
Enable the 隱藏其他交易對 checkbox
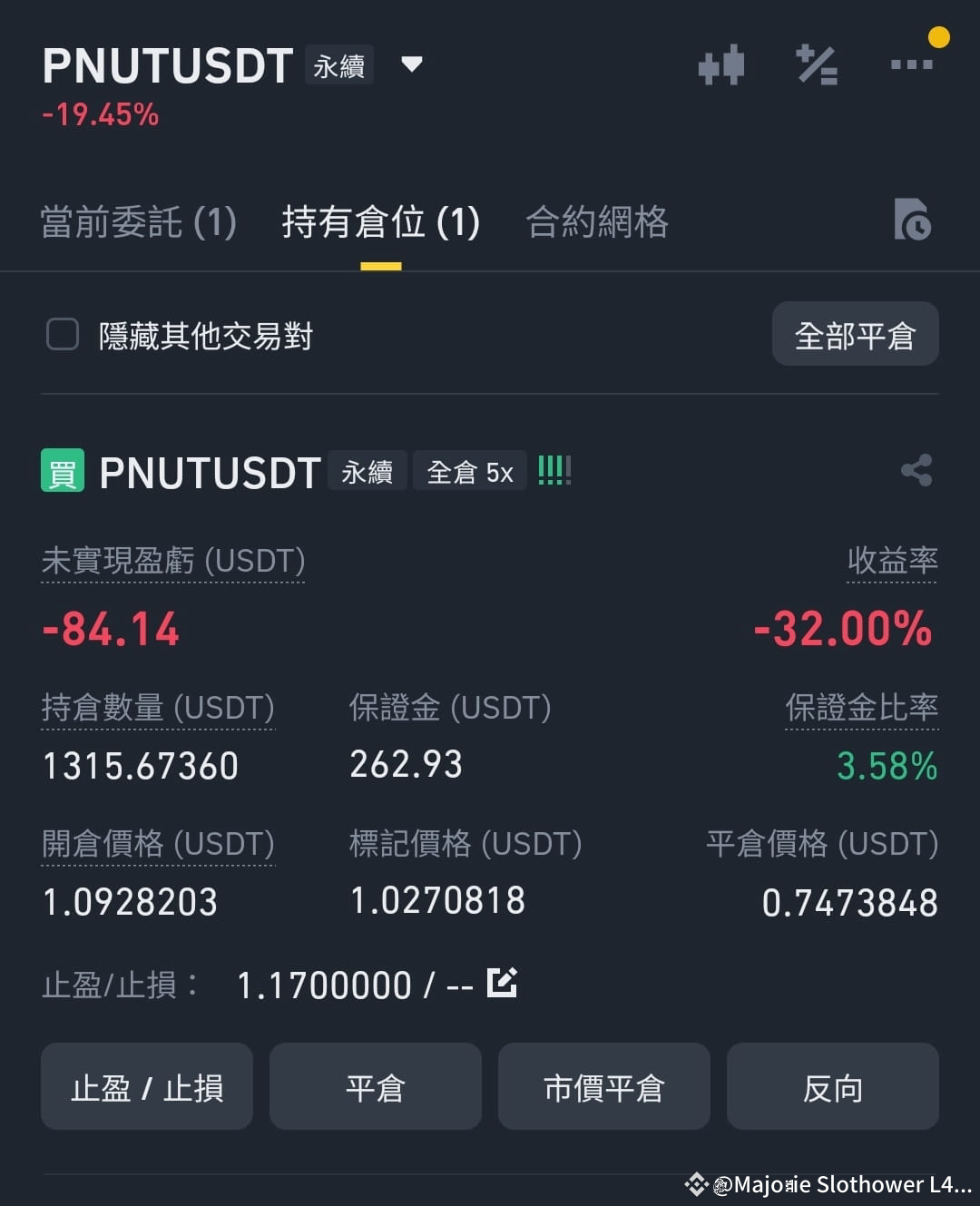[x=62, y=335]
